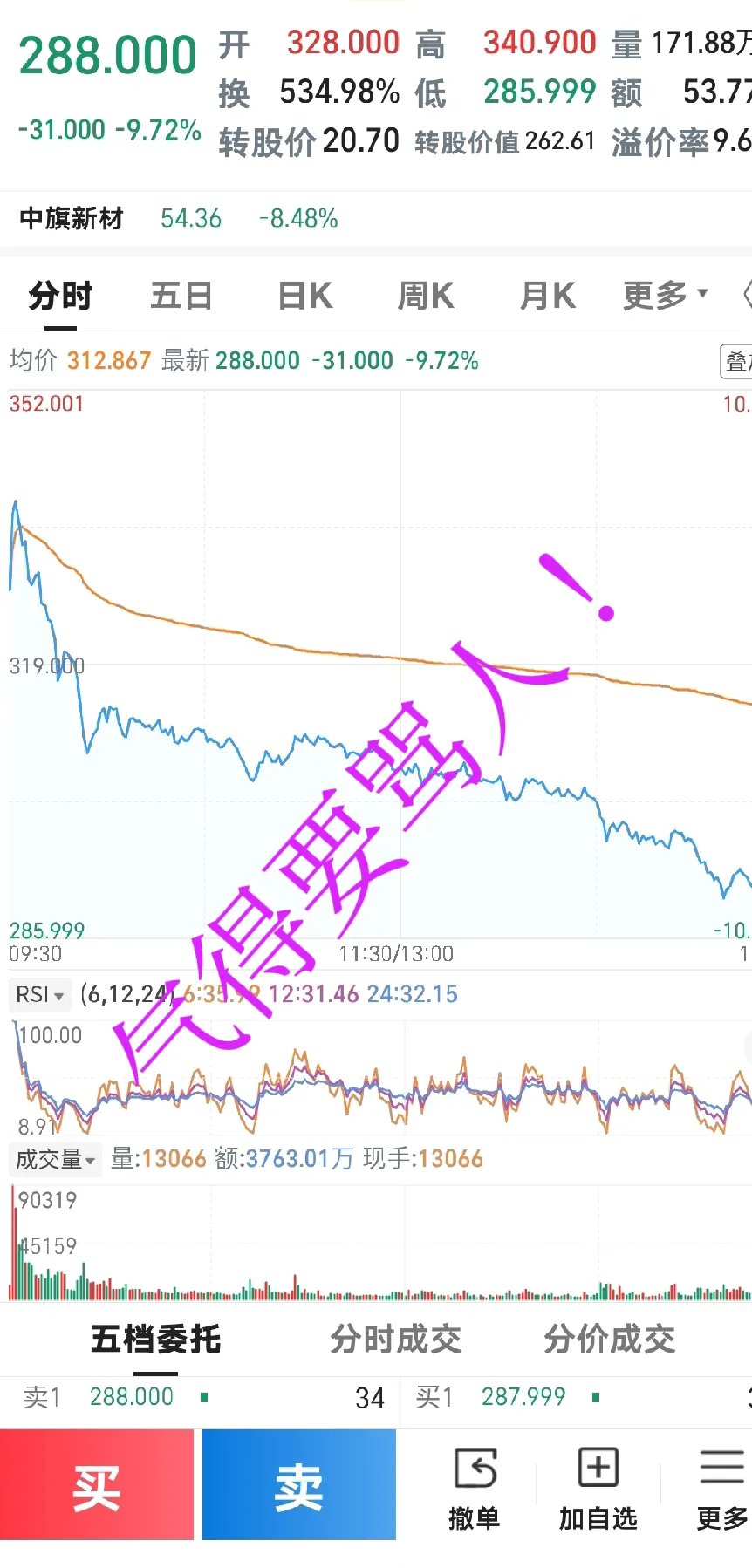Screen dimensions: 752x1568
Task: Open related stock 中旗新材
Action: click(x=72, y=218)
